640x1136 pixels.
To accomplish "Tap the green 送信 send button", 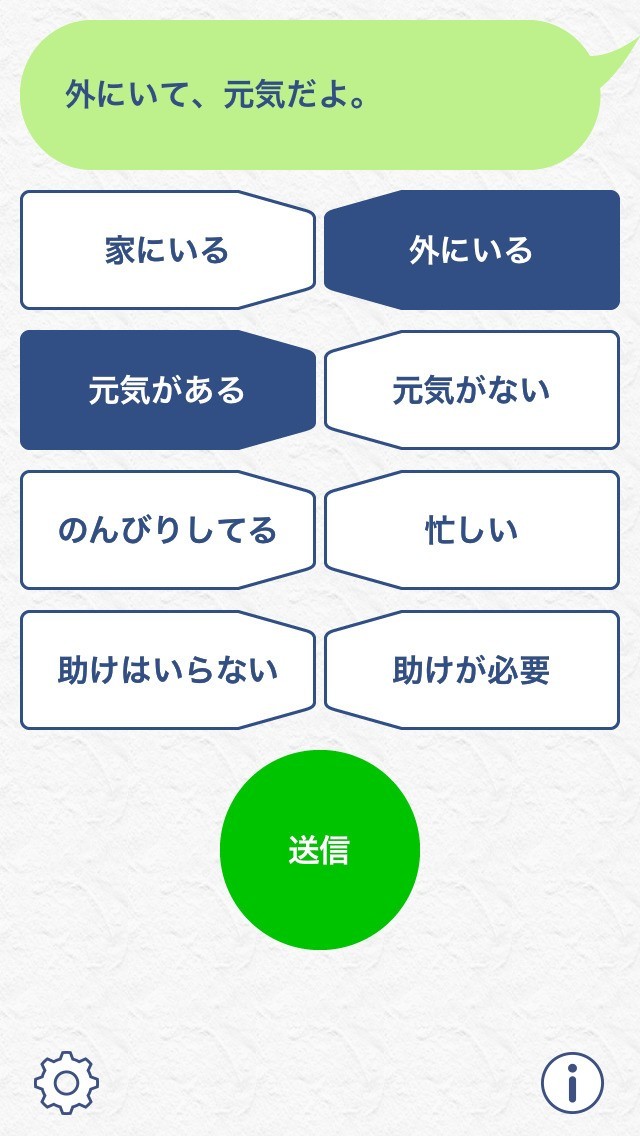I will (x=320, y=850).
